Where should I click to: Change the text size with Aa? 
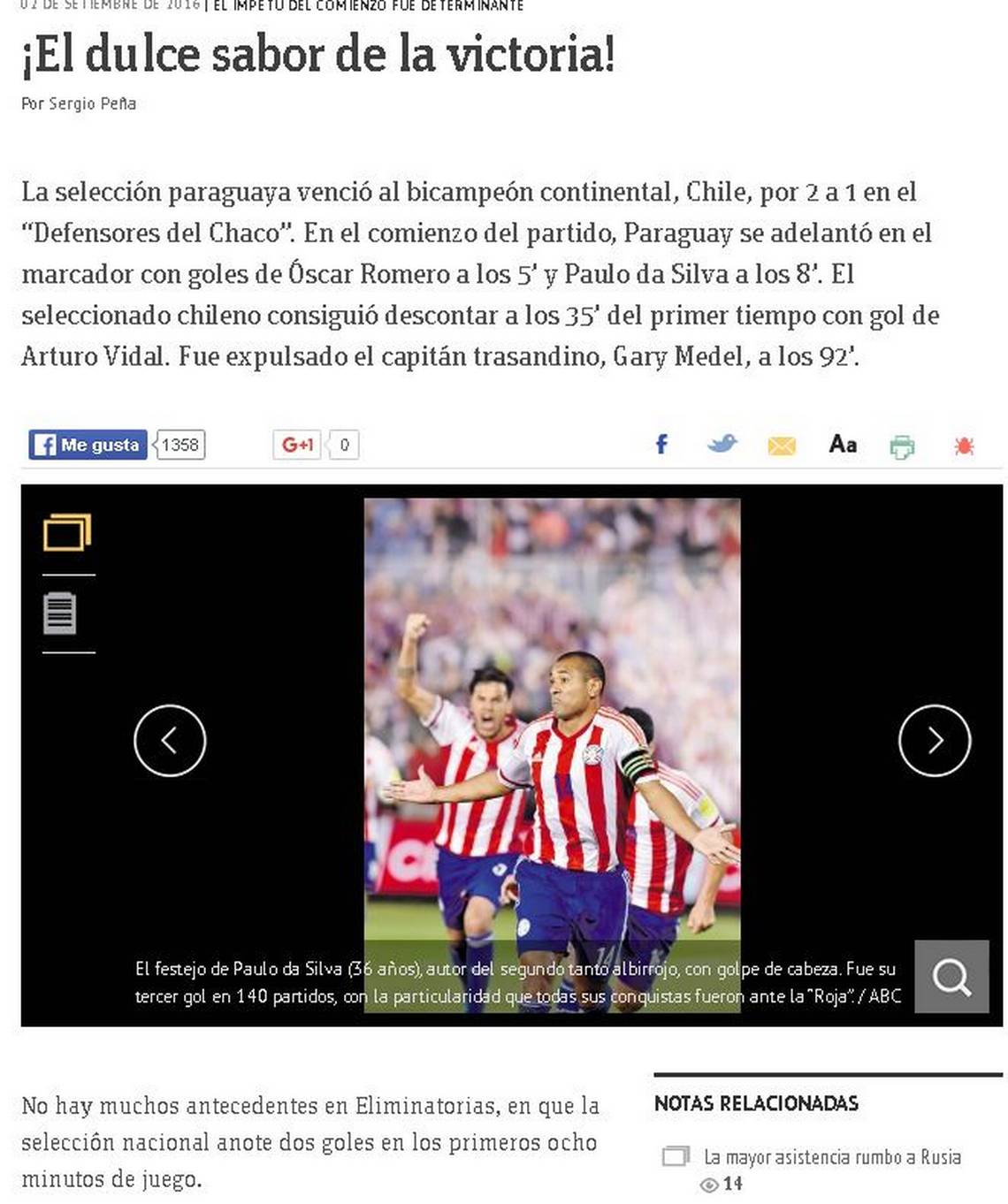(x=842, y=444)
